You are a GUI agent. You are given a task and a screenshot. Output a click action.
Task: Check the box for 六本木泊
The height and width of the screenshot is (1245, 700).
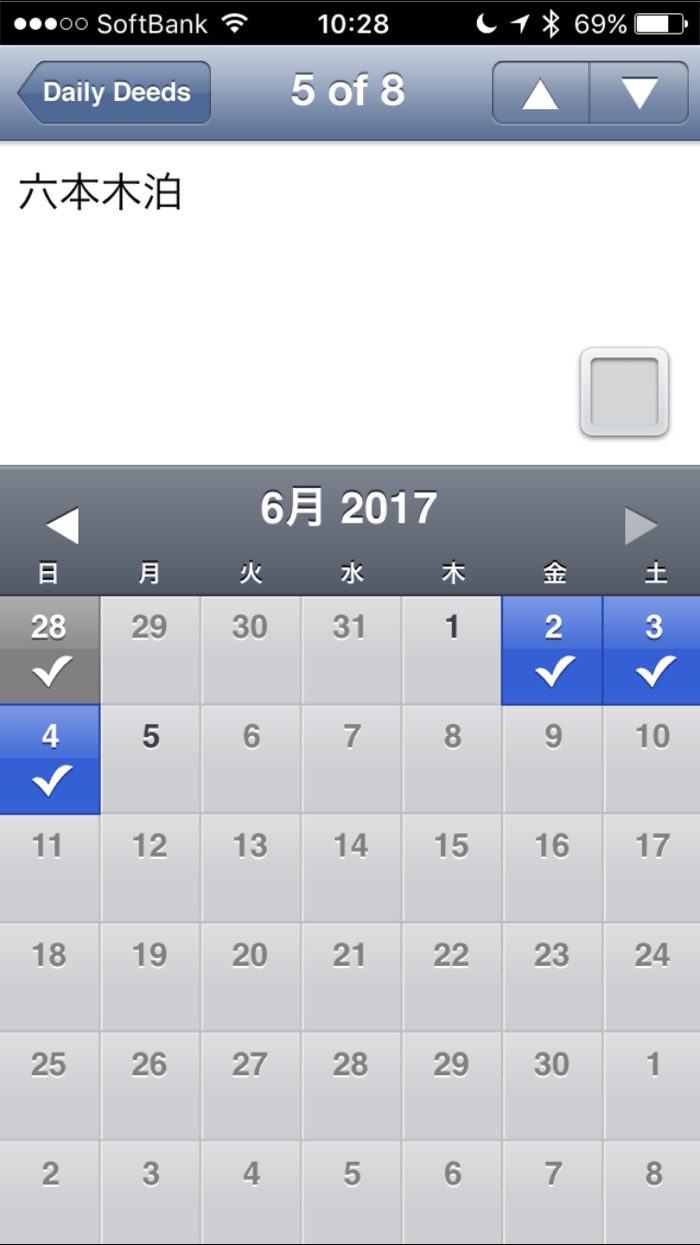(624, 392)
